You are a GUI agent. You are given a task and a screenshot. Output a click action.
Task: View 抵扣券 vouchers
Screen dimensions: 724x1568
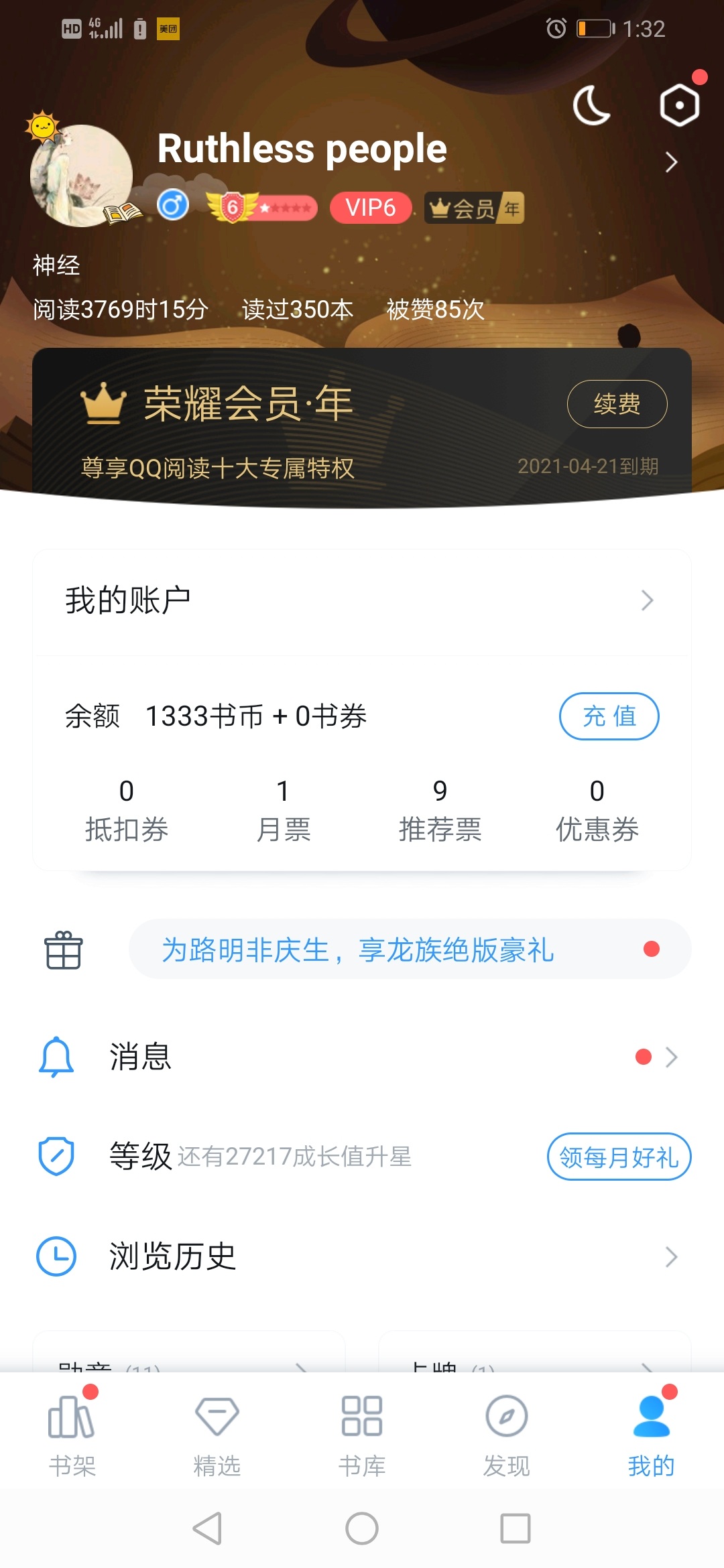click(126, 811)
